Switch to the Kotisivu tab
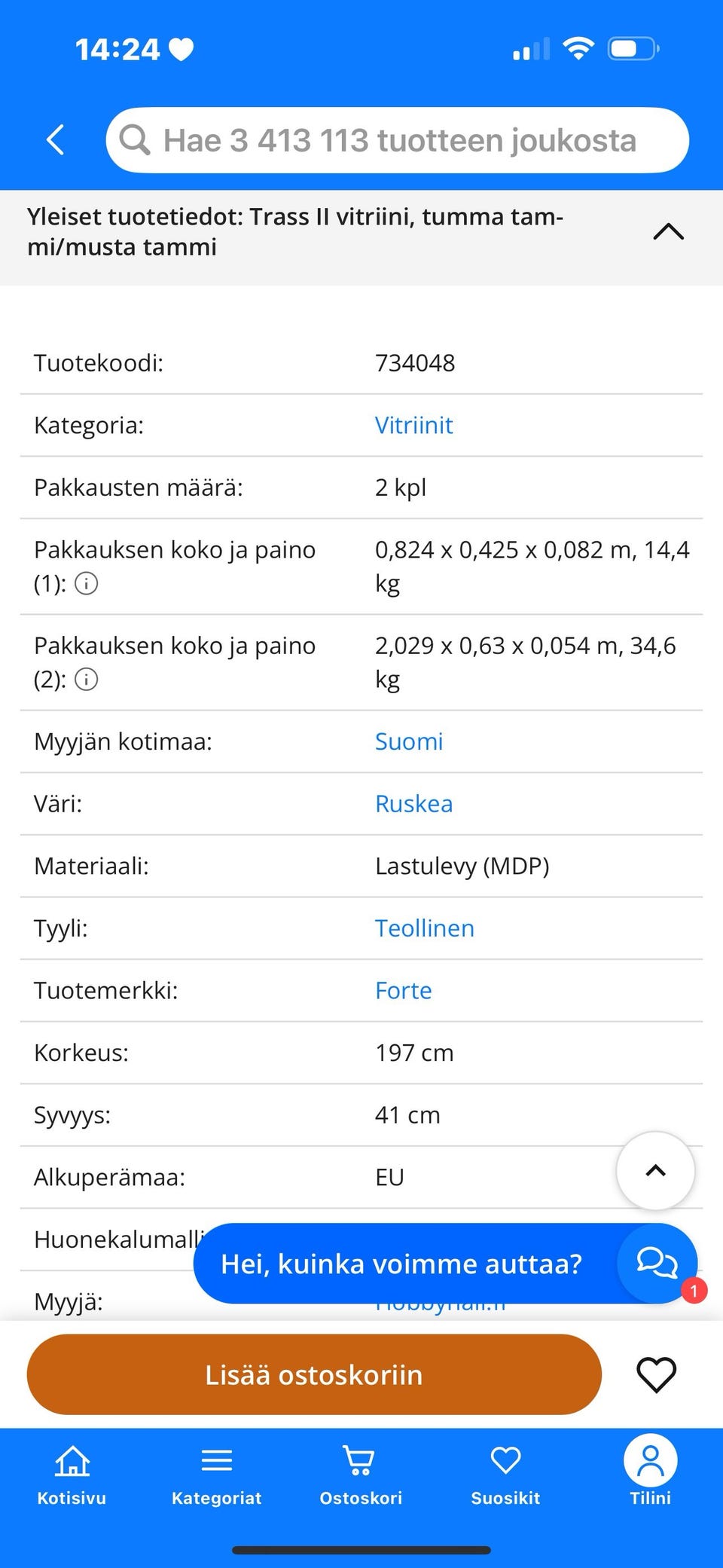Viewport: 723px width, 1568px height. point(72,1475)
